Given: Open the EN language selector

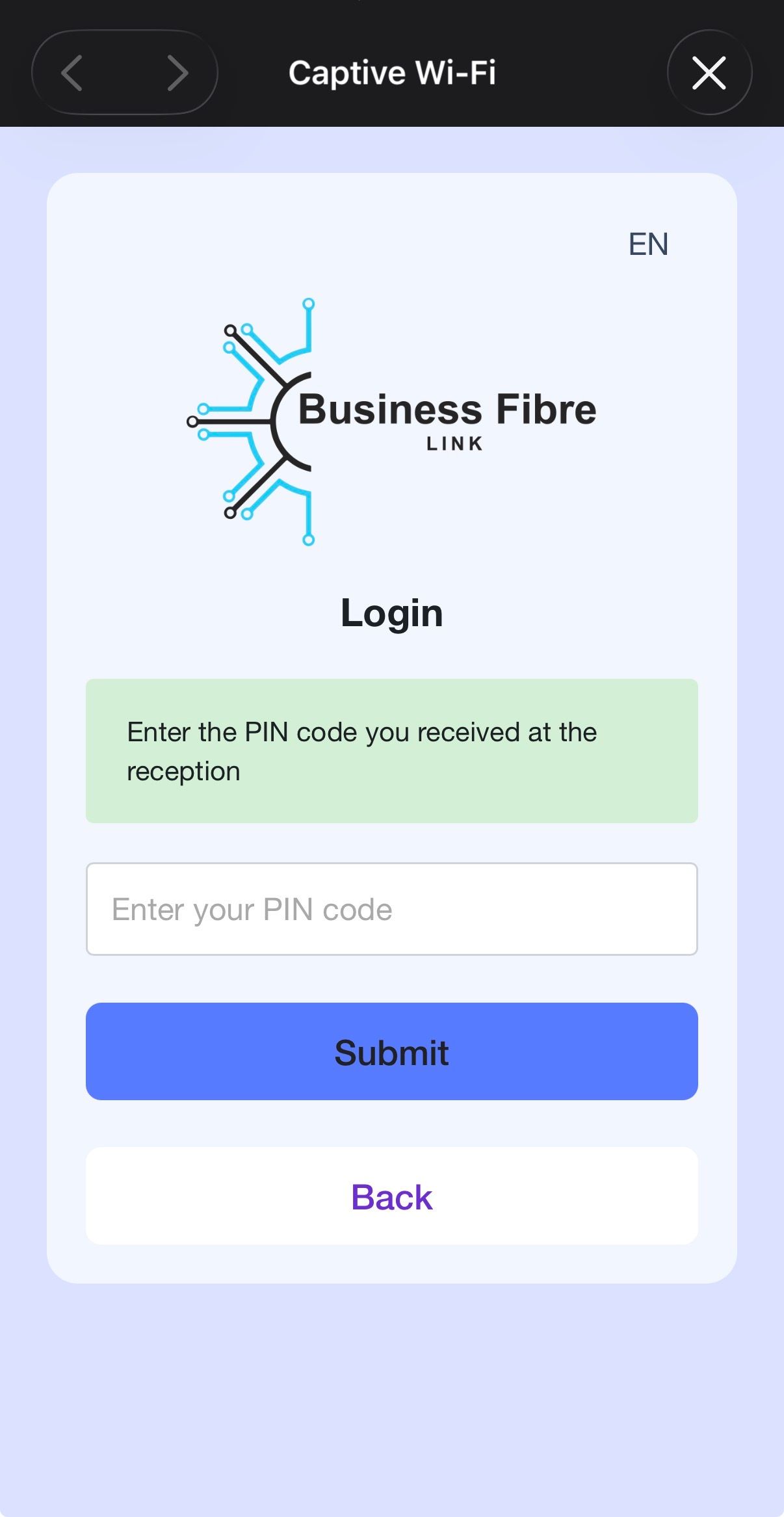Looking at the screenshot, I should point(647,244).
